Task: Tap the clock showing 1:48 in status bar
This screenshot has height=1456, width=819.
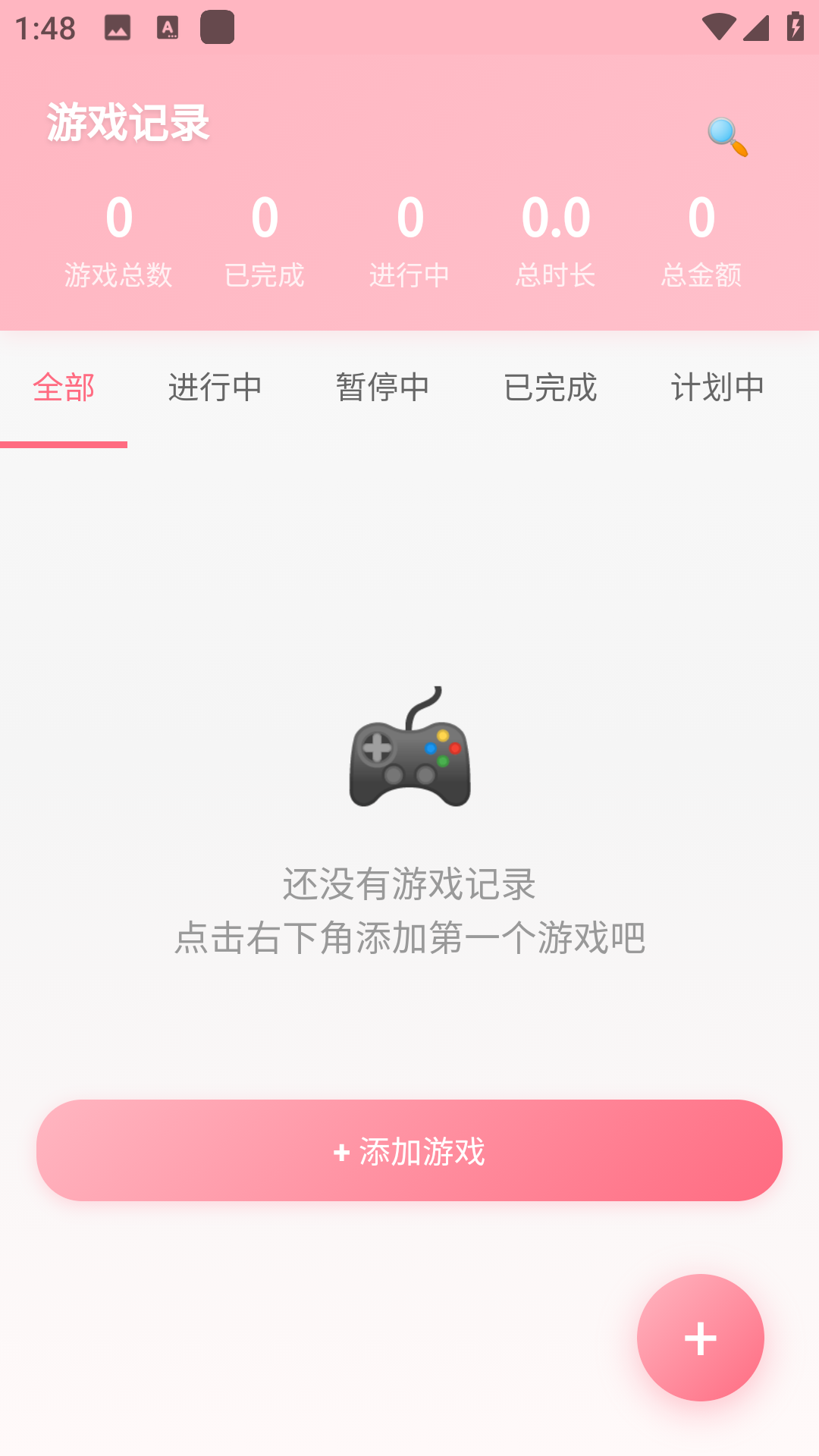Action: [45, 27]
